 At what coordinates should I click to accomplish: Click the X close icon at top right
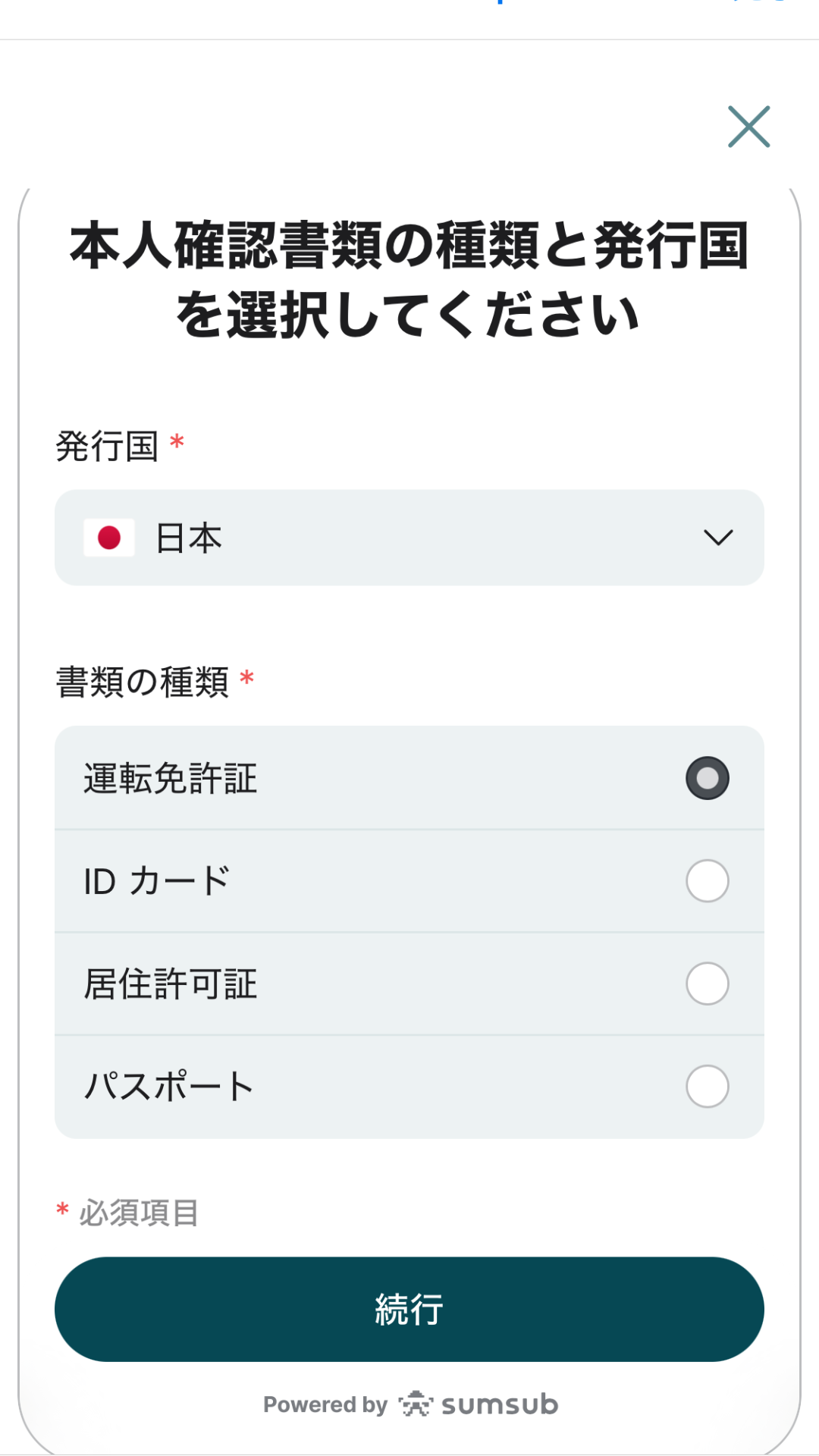(748, 127)
